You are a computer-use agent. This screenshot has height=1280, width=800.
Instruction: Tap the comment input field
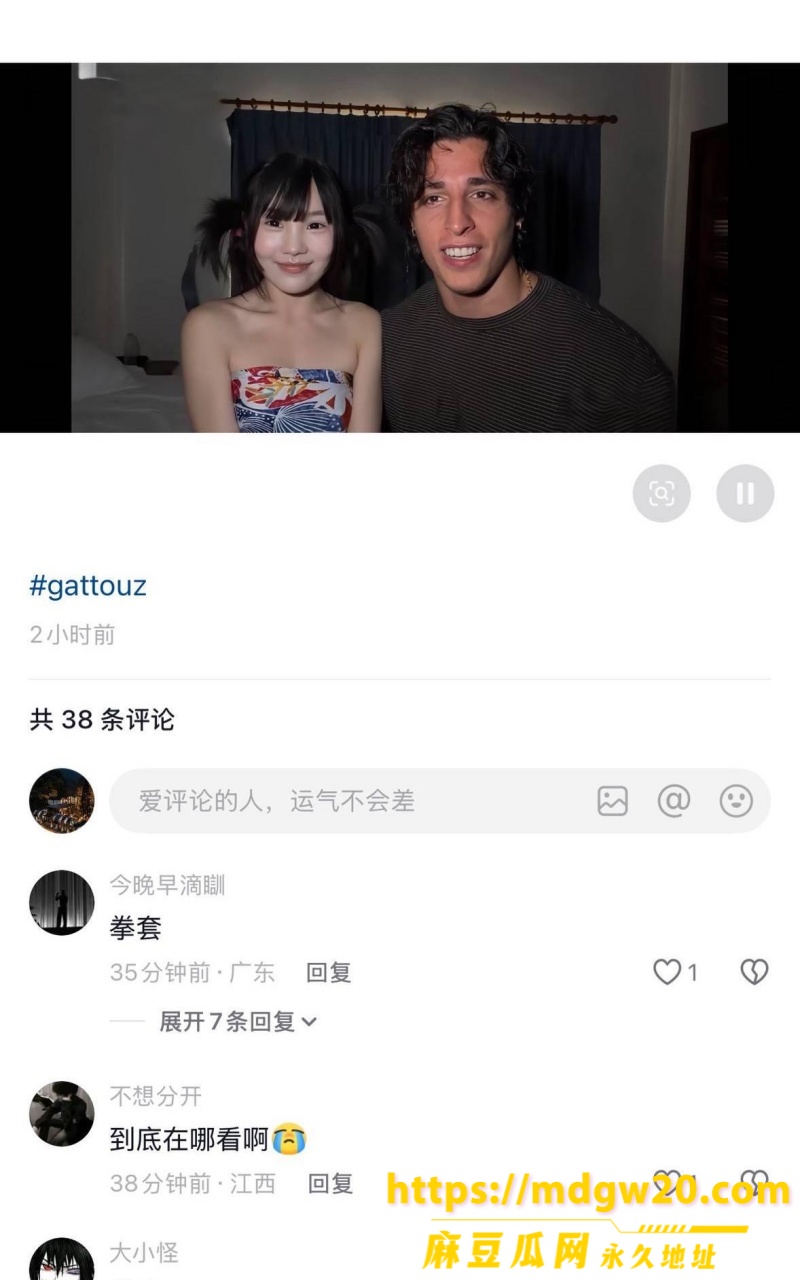[x=440, y=800]
